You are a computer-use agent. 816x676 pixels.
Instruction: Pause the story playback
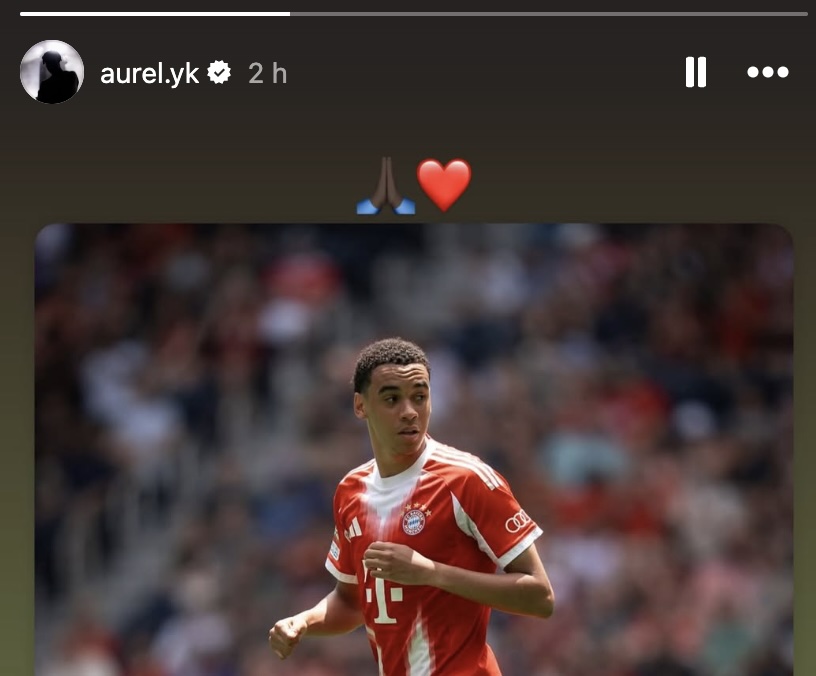click(696, 72)
